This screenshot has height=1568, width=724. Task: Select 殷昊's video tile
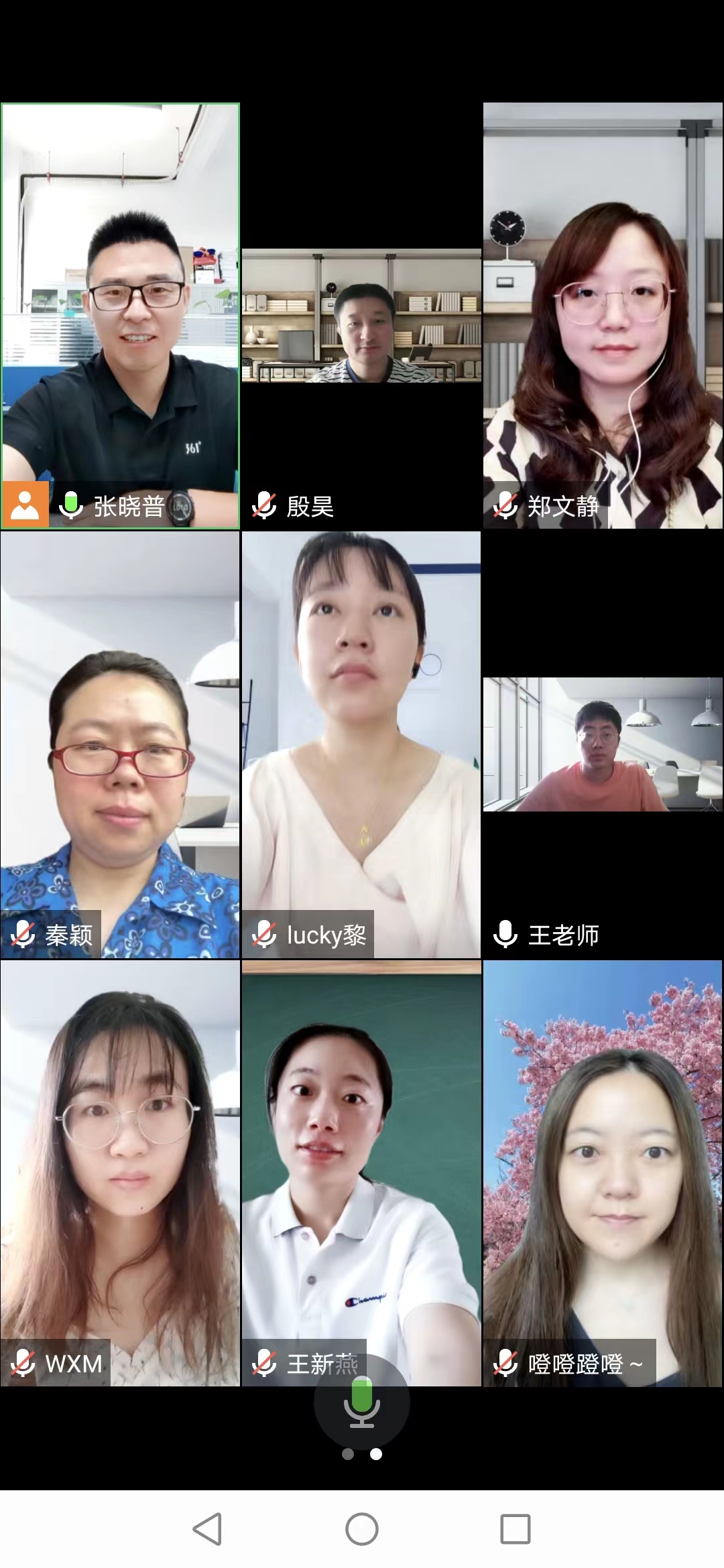coord(361,316)
